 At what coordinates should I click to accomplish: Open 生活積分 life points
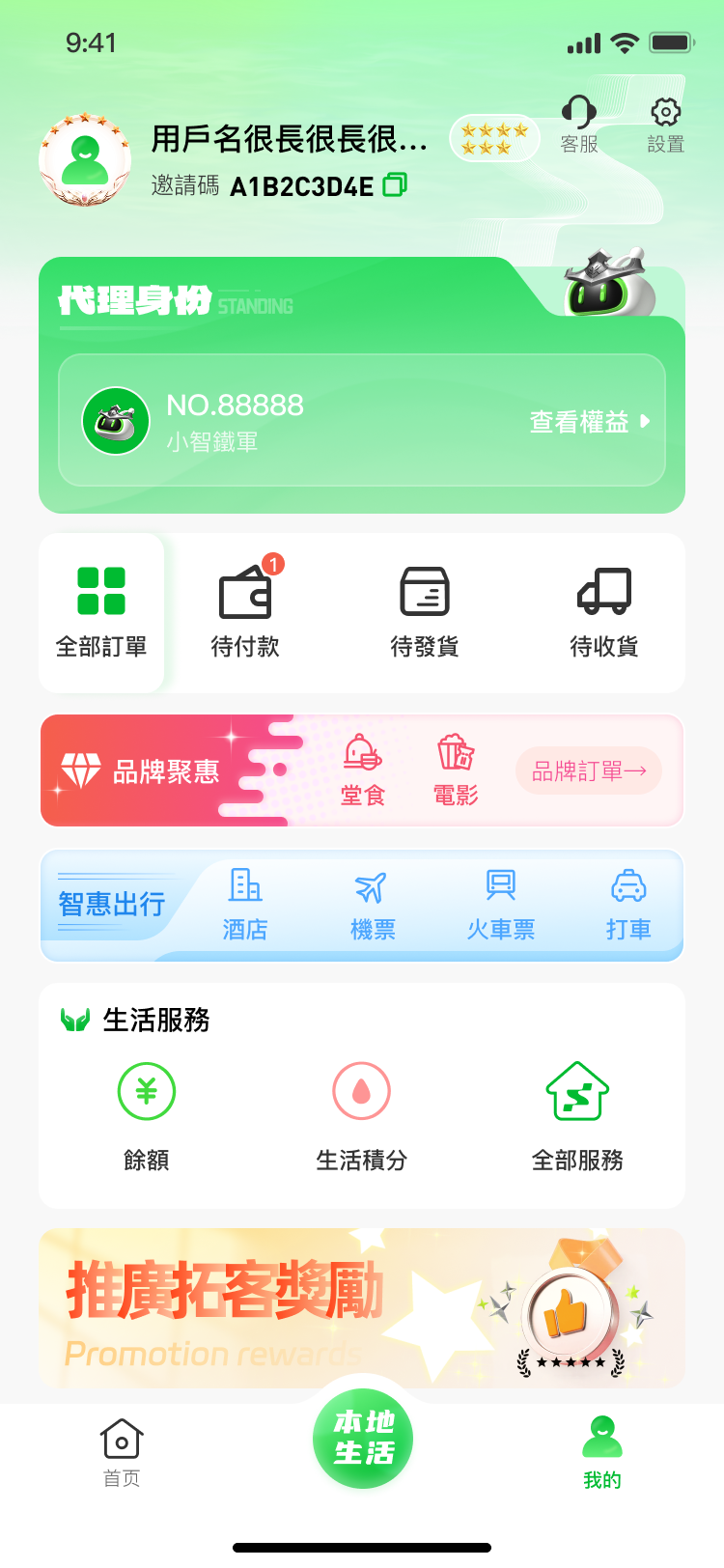click(362, 1116)
